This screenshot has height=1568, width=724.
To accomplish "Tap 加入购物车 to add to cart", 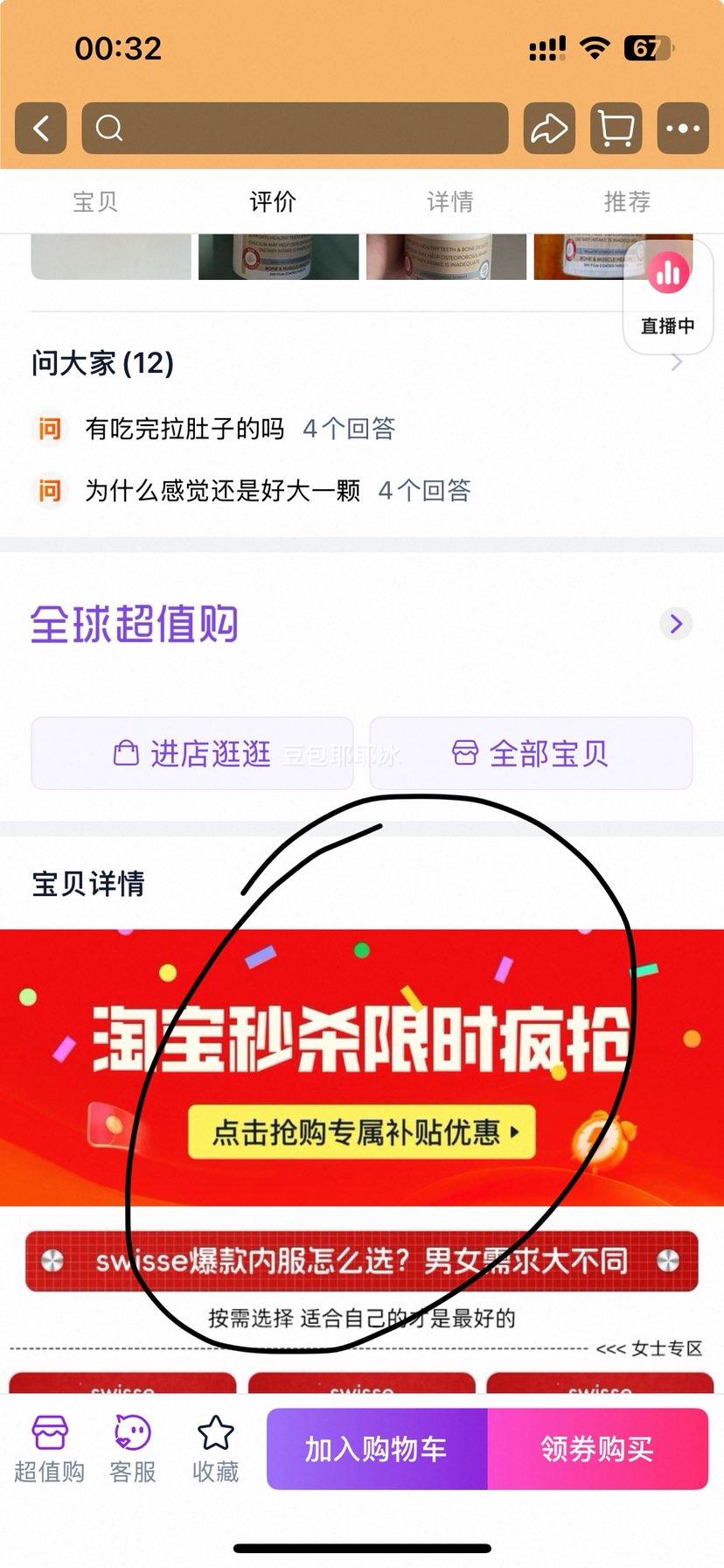I will [376, 1449].
